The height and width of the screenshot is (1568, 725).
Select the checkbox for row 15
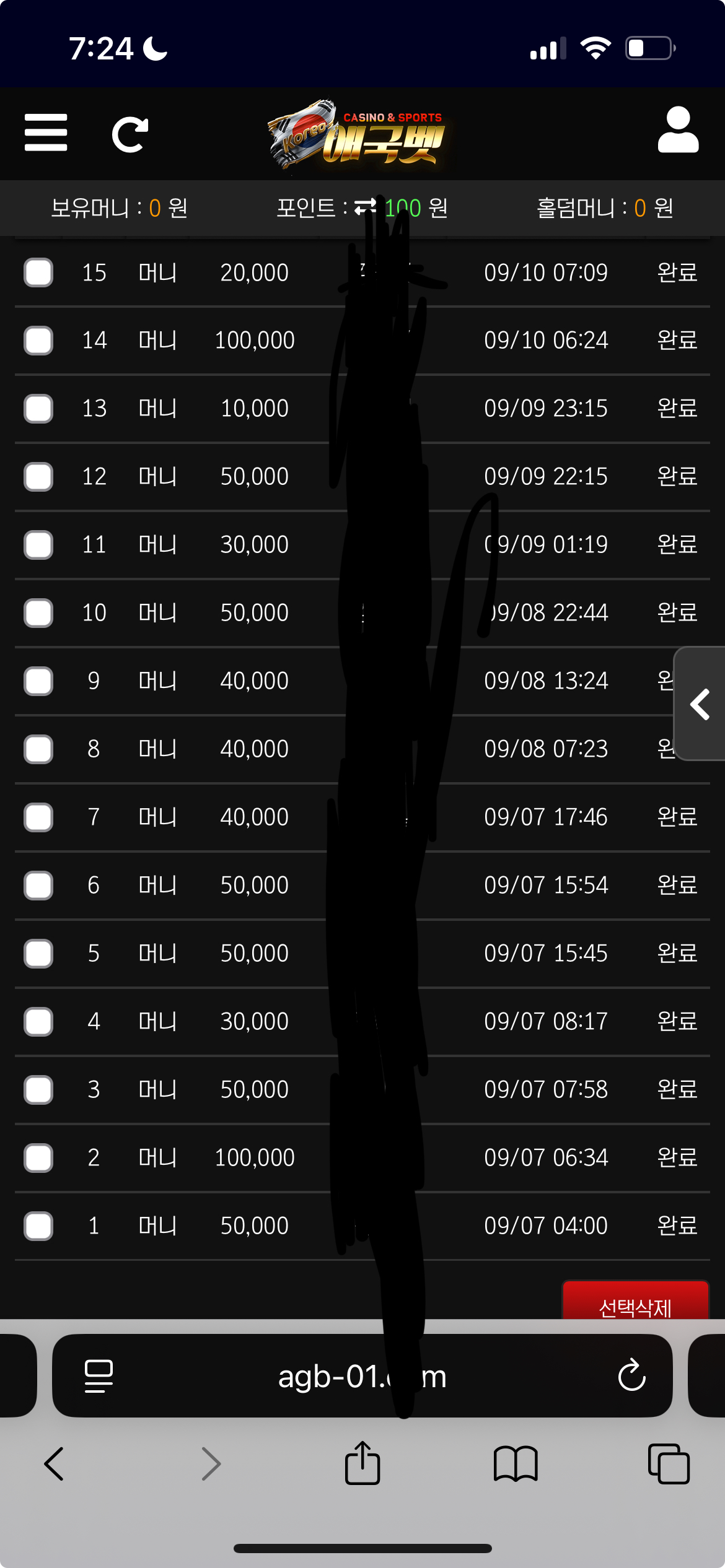click(38, 272)
